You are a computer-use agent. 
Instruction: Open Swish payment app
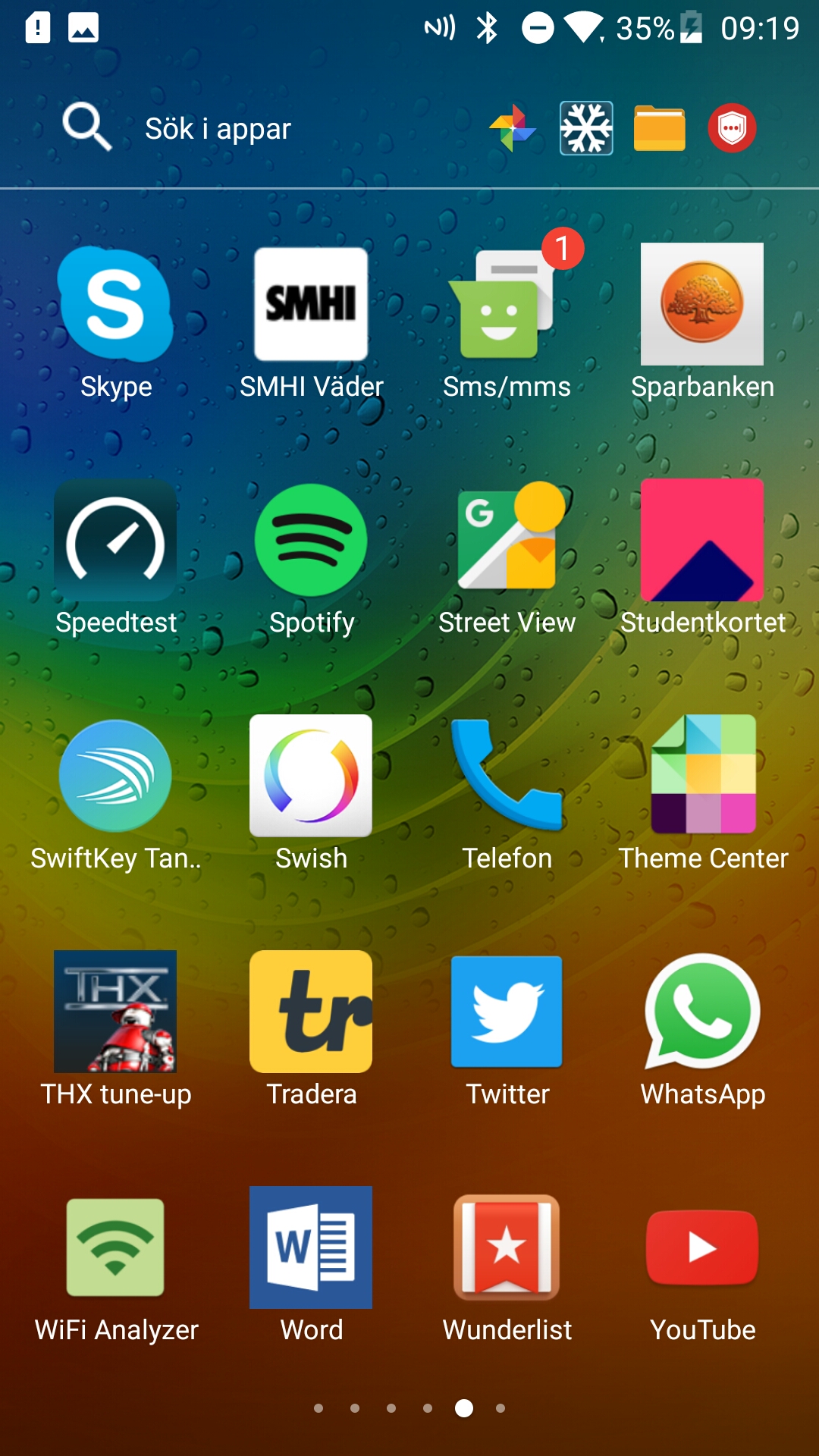pos(311,777)
